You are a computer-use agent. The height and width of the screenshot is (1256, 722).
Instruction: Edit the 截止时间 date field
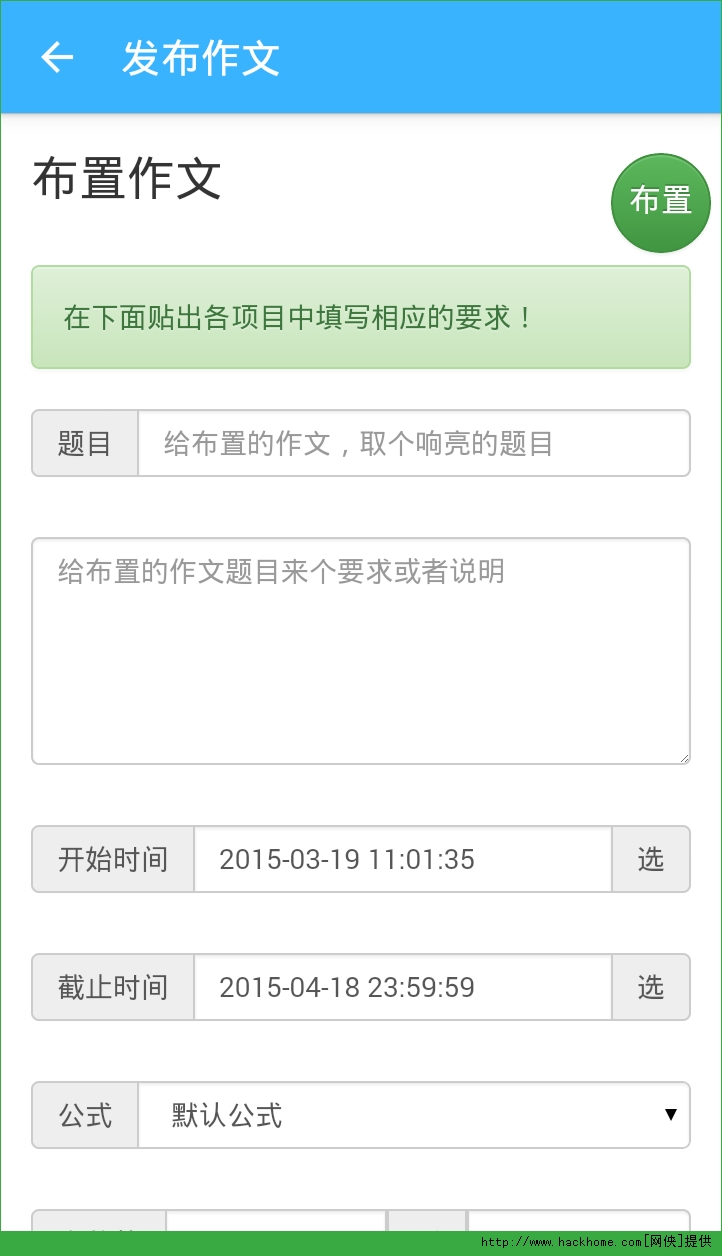[x=402, y=987]
